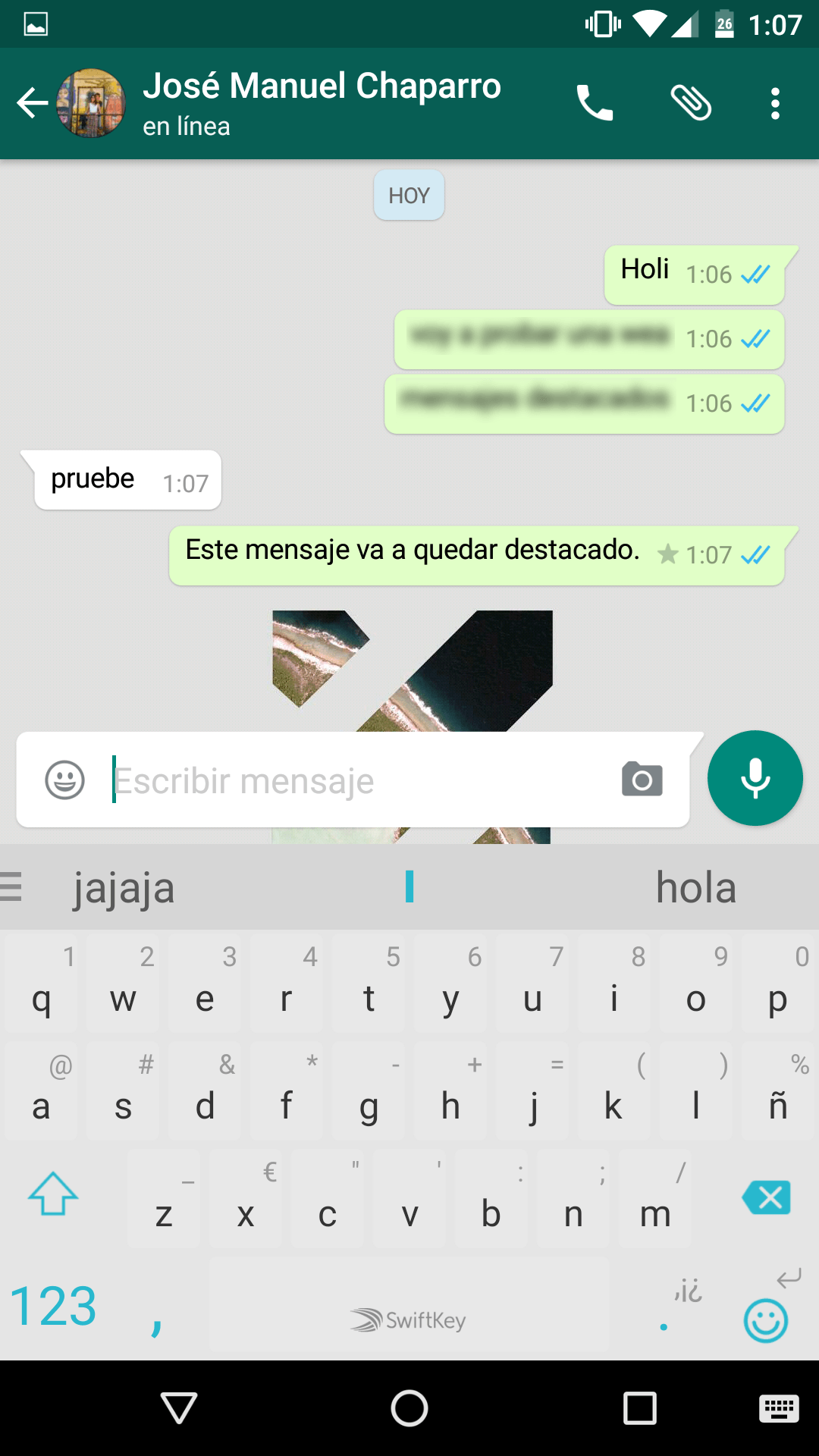Image resolution: width=819 pixels, height=1456 pixels.
Task: Open José Manuel Chaparro's contact info
Action: click(x=322, y=103)
